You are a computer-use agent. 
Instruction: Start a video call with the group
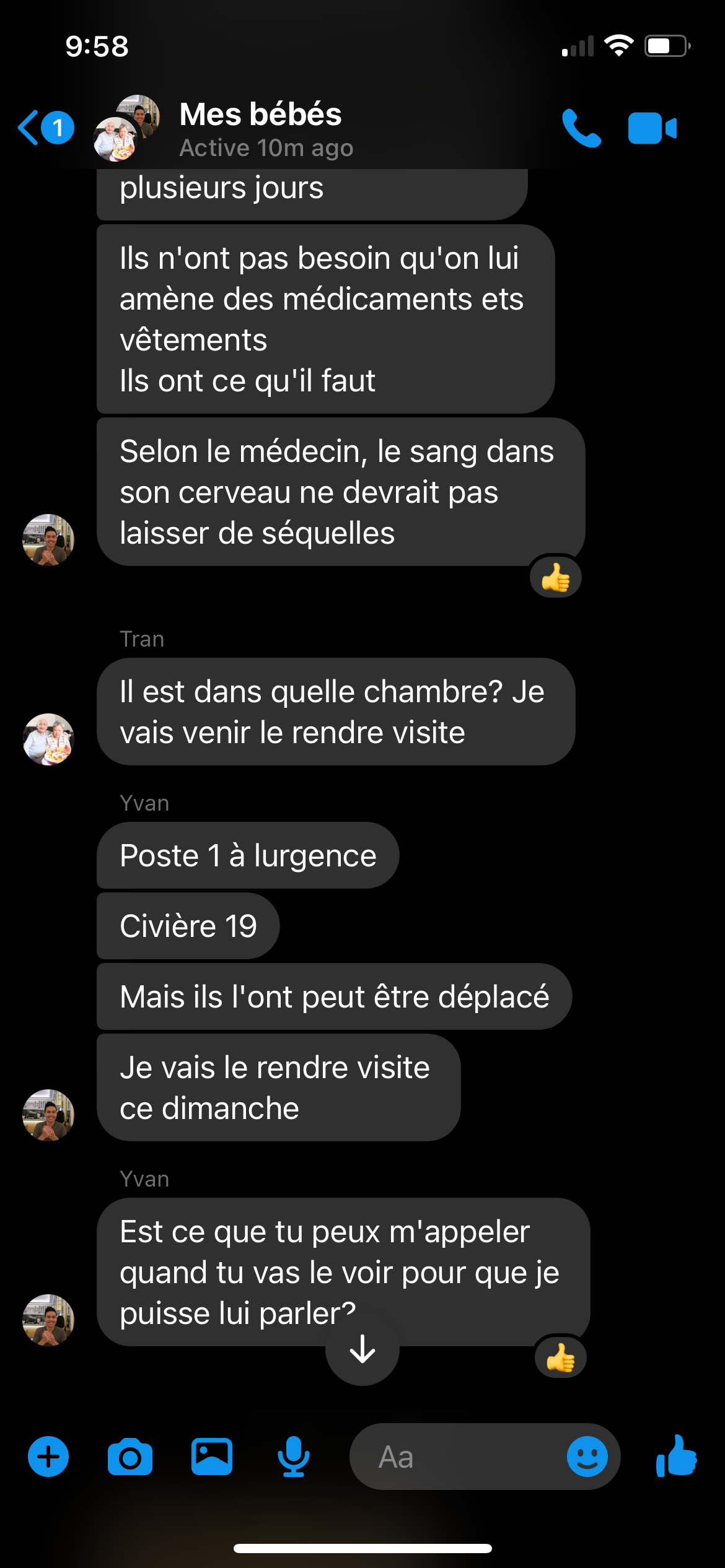coord(652,128)
